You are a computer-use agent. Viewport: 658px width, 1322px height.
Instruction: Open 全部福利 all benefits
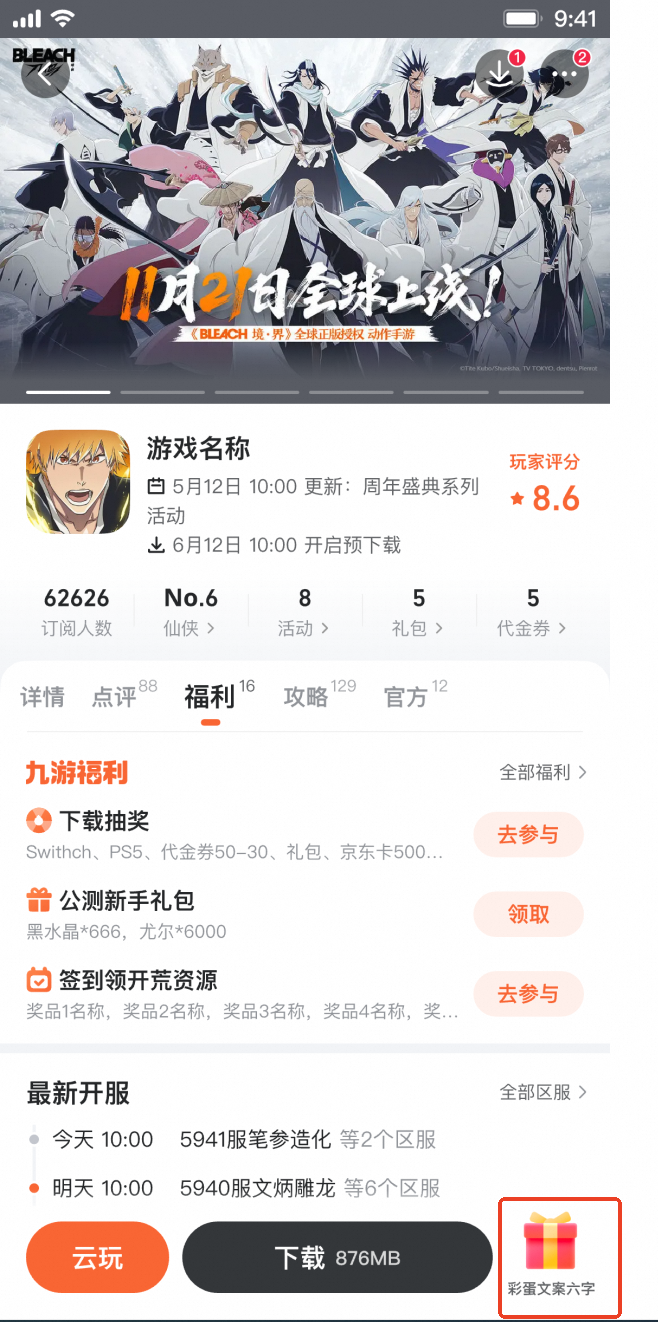[x=543, y=772]
